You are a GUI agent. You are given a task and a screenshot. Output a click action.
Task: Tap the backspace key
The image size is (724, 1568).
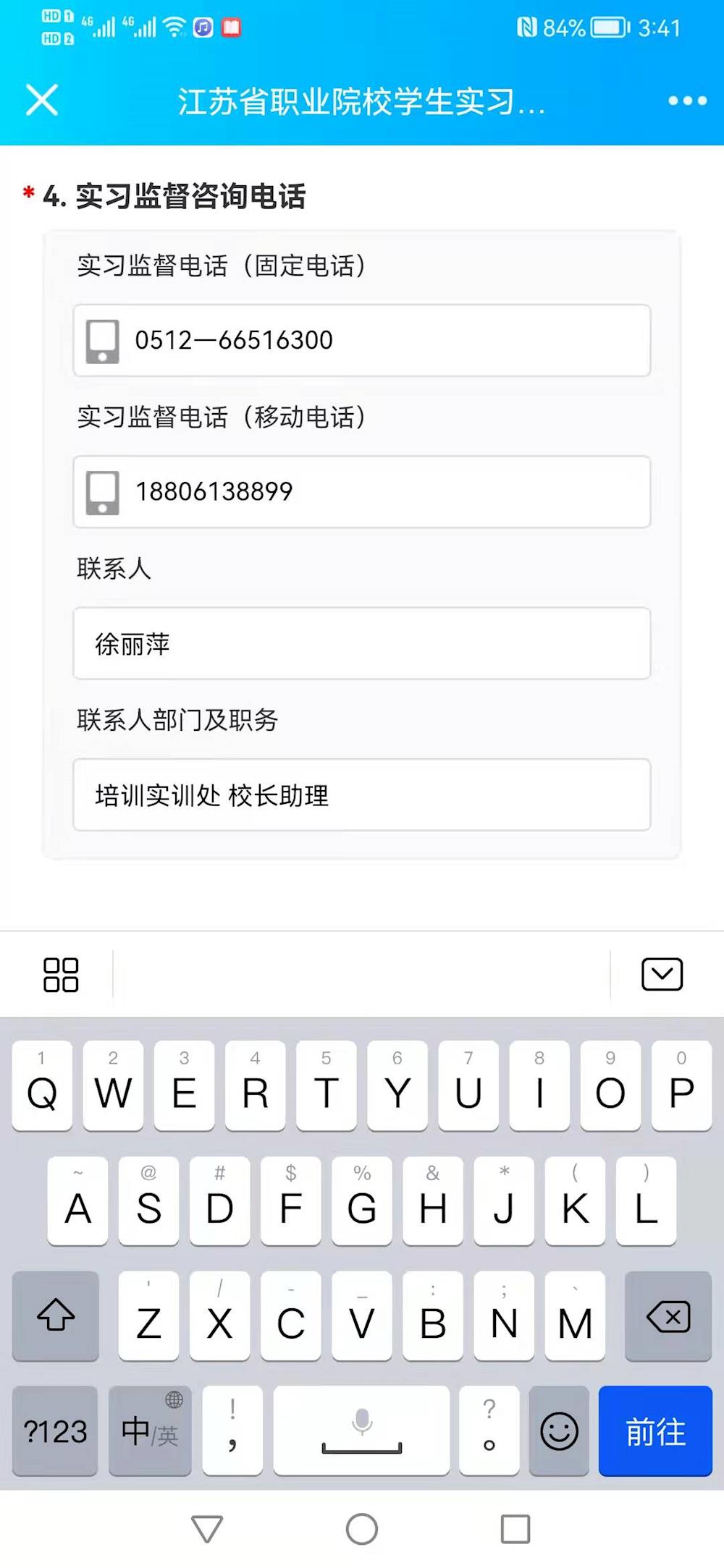click(668, 1316)
